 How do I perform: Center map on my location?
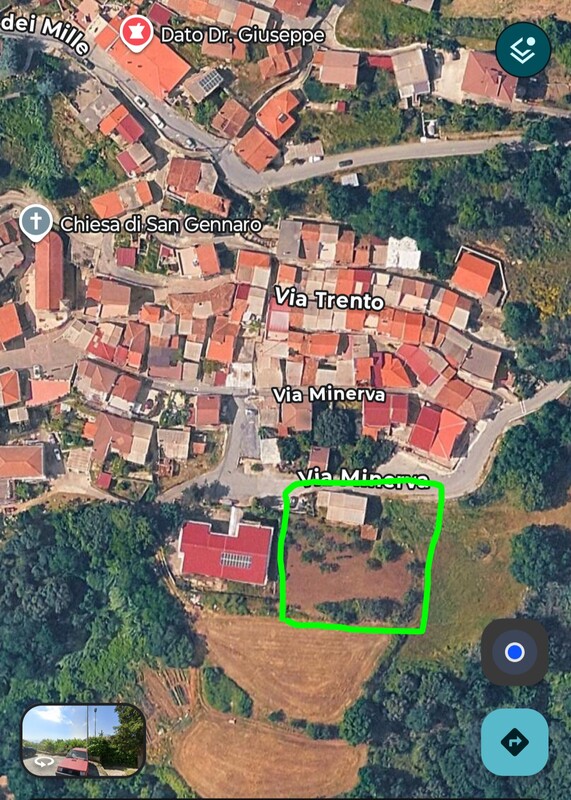tap(514, 652)
